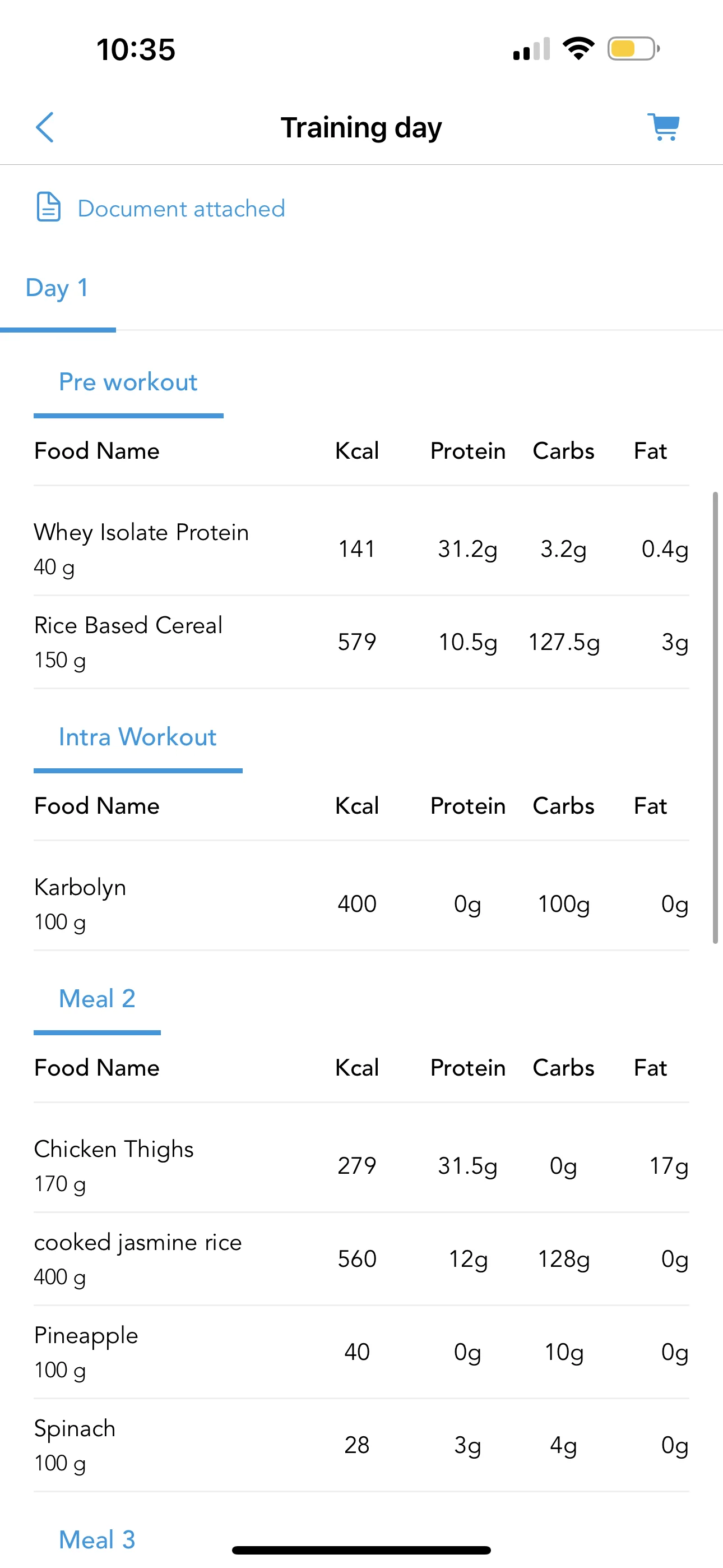Select the Day 1 tab

coord(57,287)
